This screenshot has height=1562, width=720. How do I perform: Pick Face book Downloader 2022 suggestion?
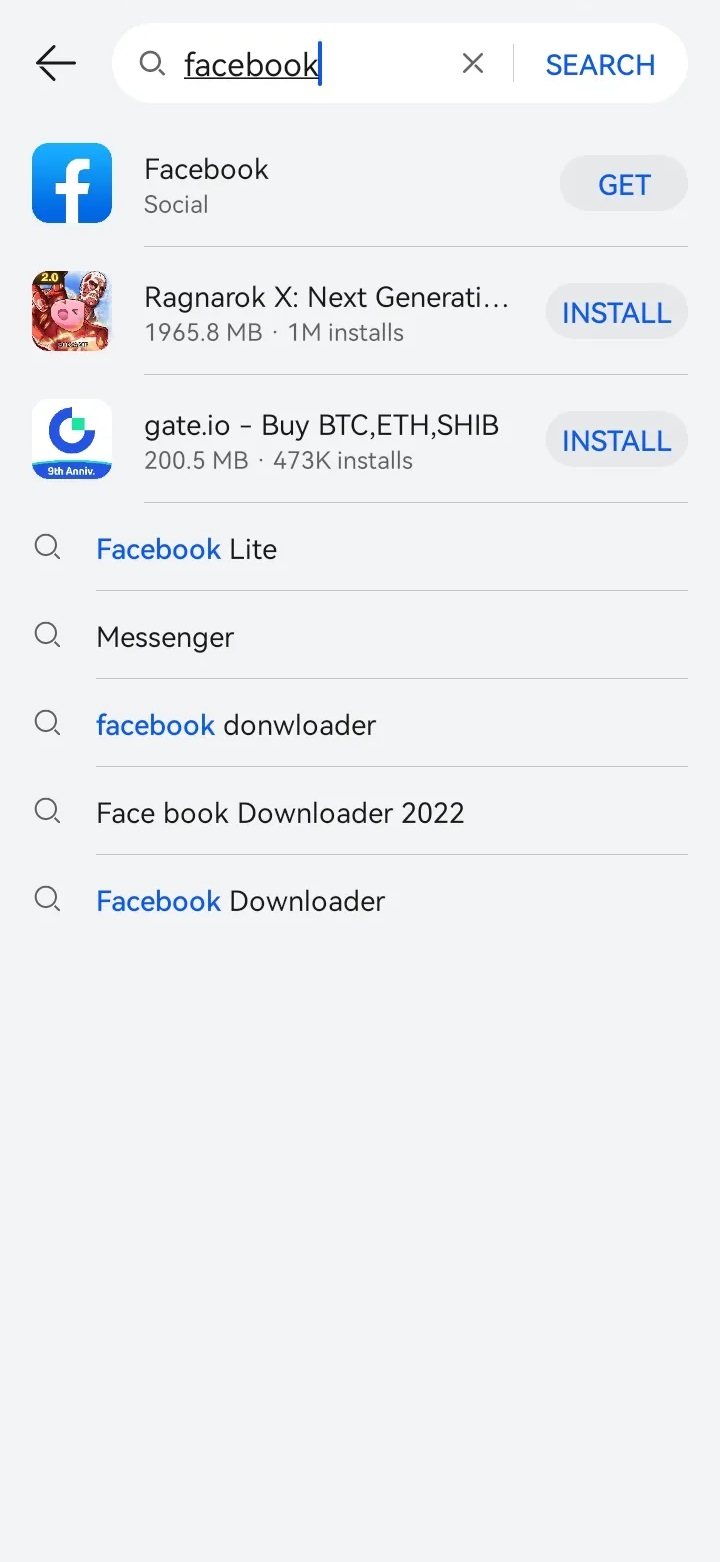280,813
